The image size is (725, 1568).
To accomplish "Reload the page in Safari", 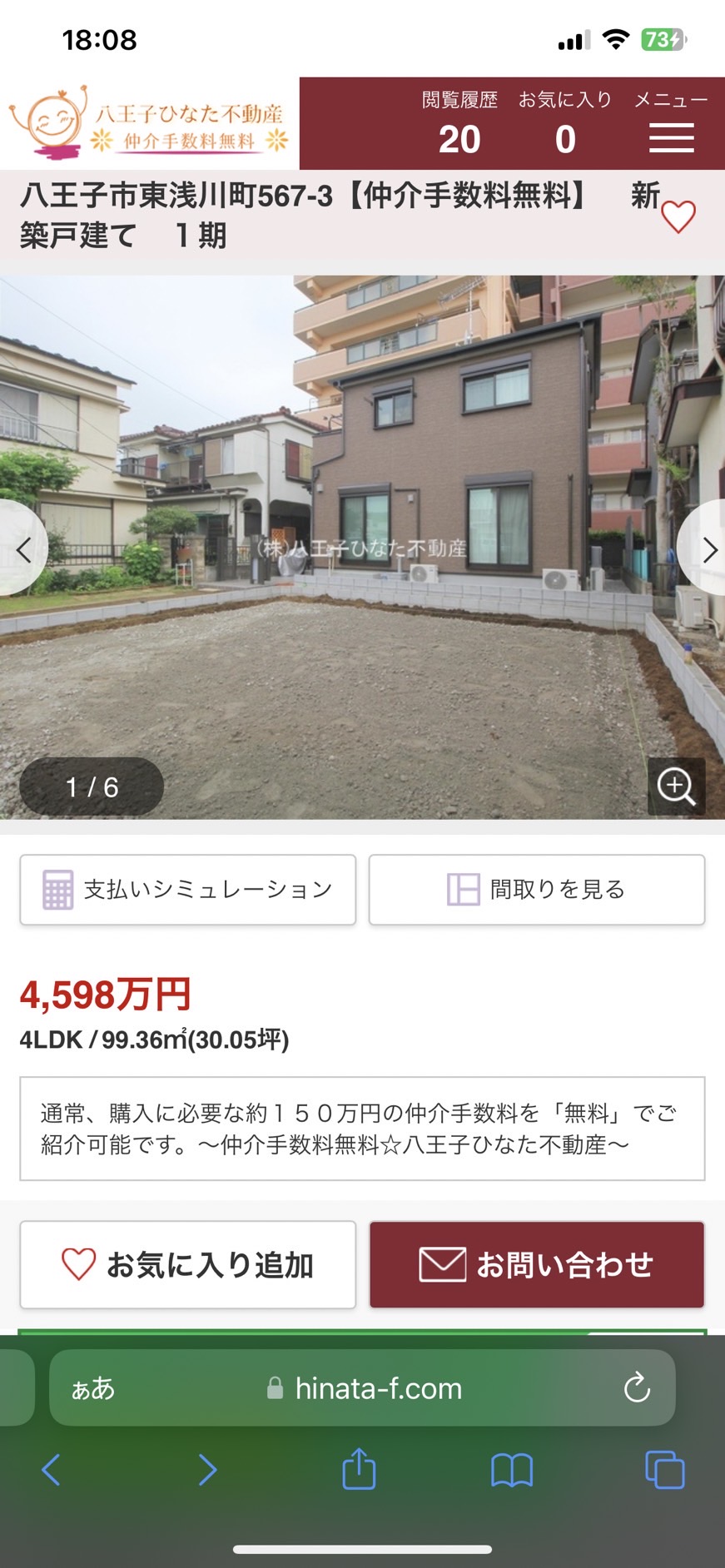I will click(x=637, y=1387).
